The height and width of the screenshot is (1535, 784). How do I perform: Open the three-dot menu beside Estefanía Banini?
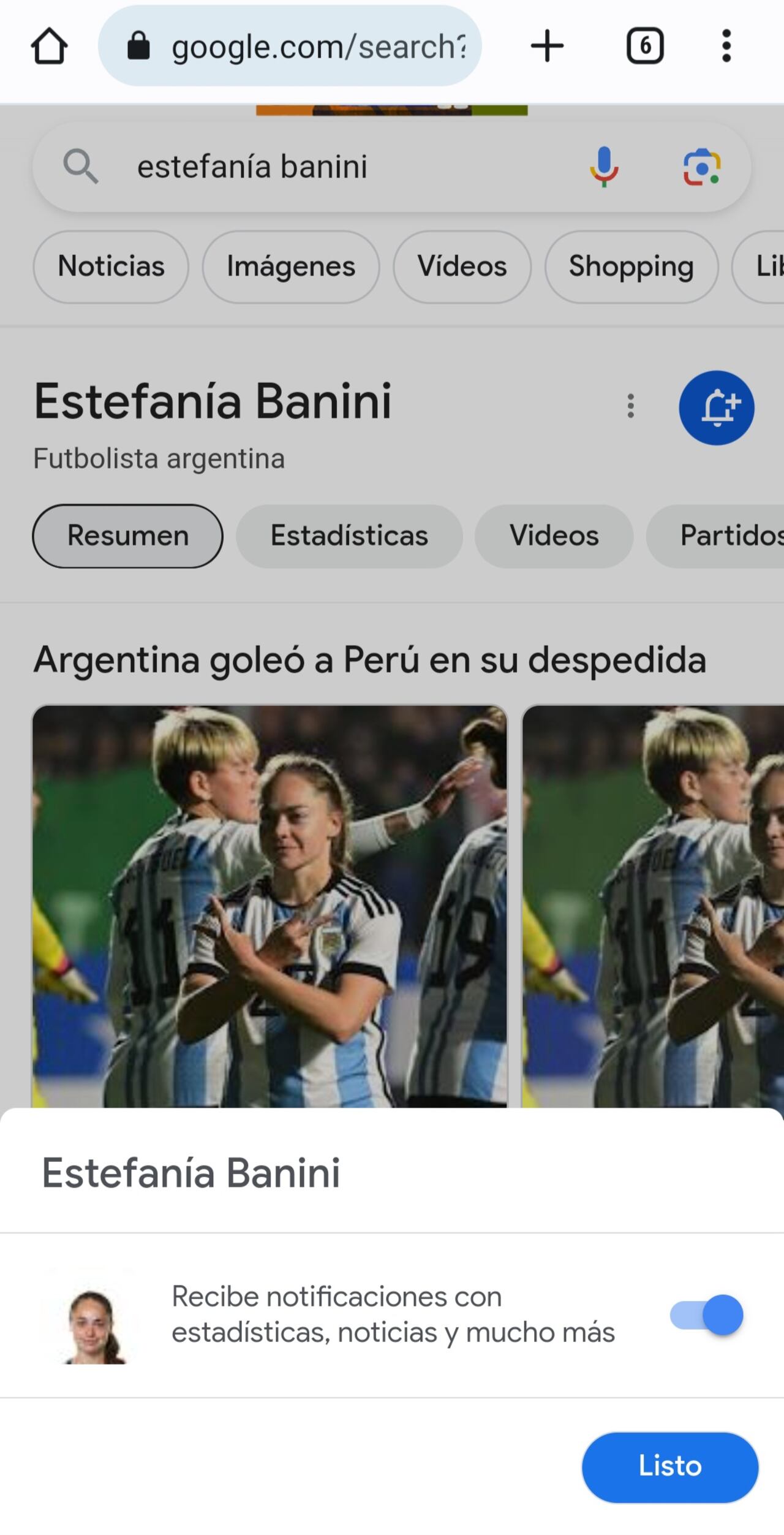coord(630,404)
